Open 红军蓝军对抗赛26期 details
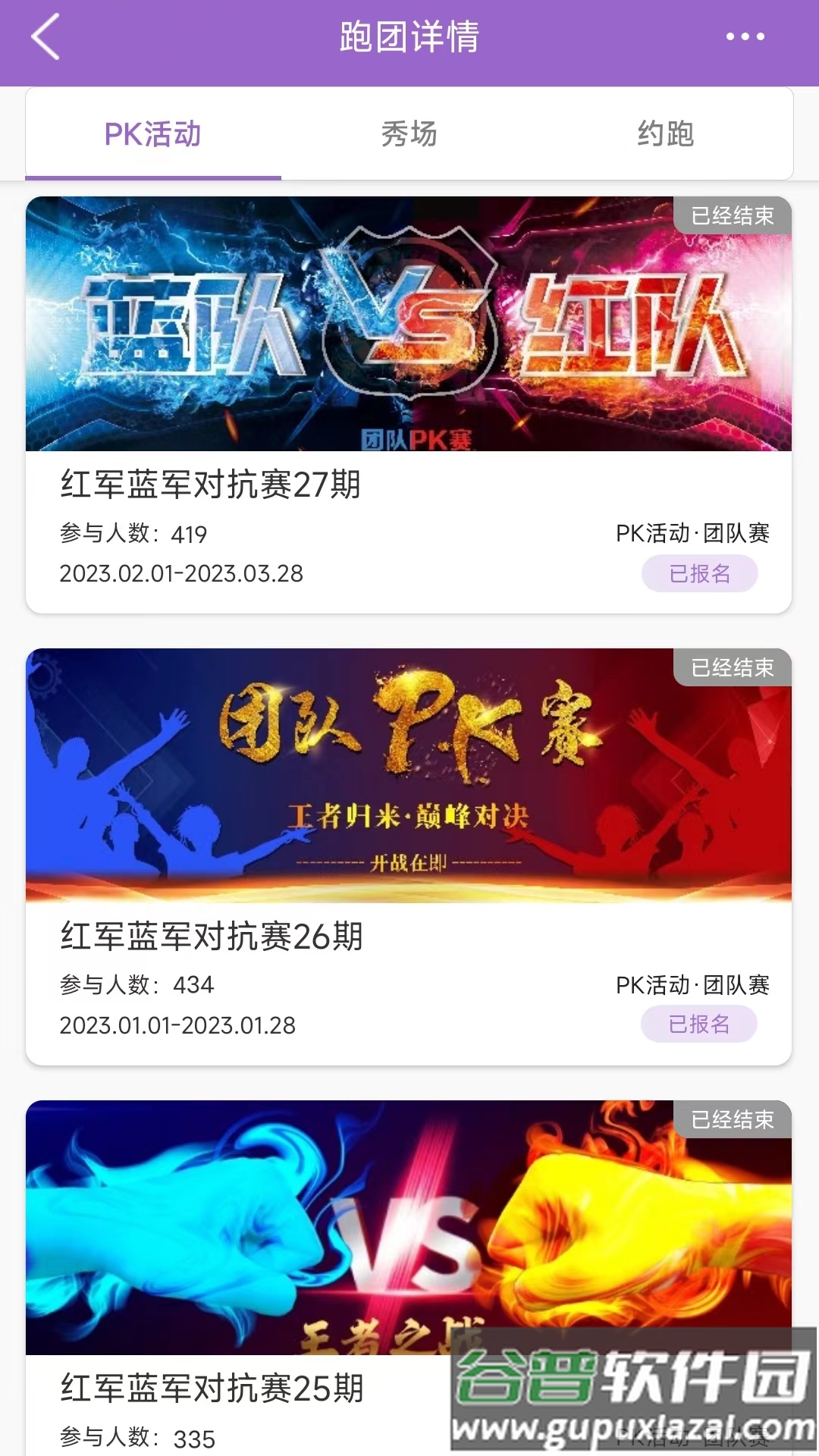The width and height of the screenshot is (819, 1456). click(x=209, y=937)
